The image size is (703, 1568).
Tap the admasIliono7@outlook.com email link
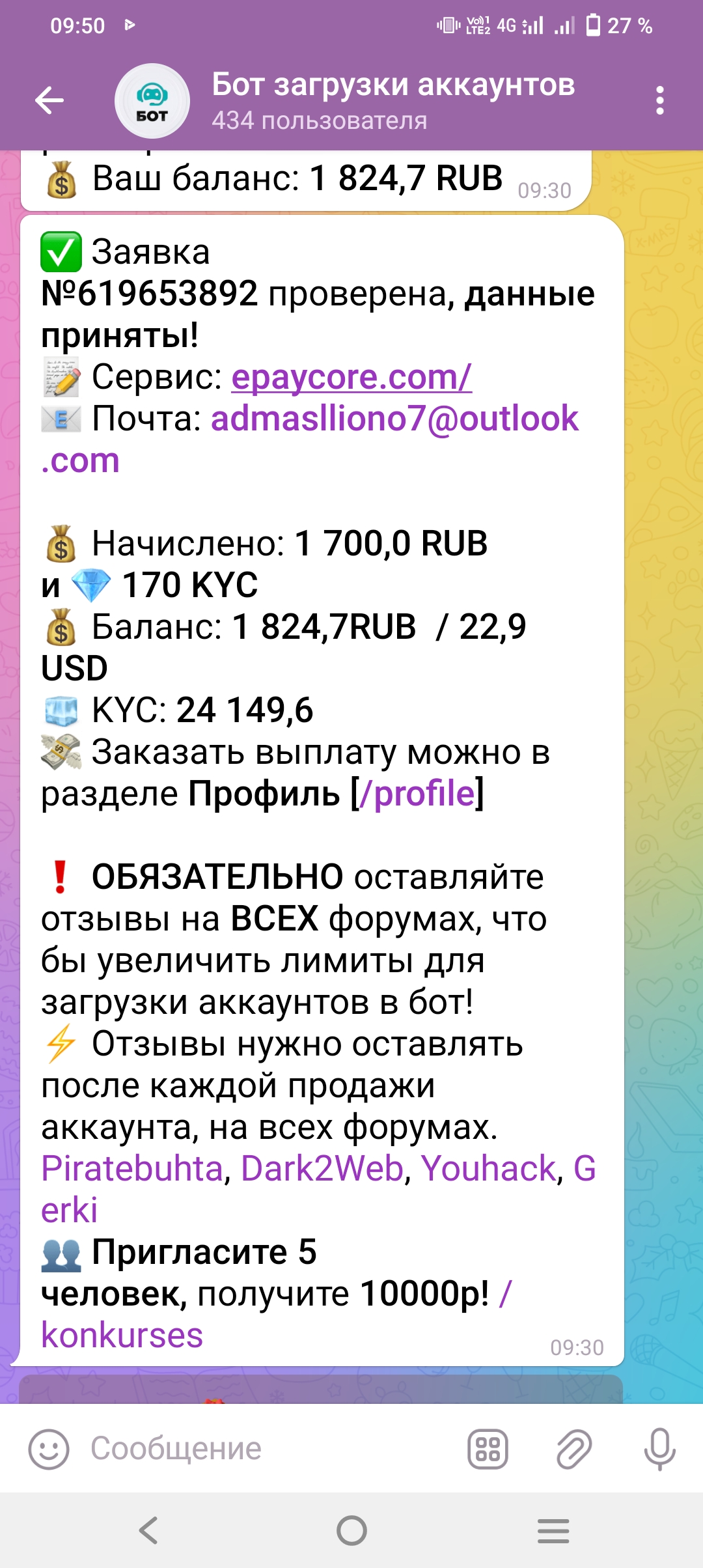(x=394, y=419)
